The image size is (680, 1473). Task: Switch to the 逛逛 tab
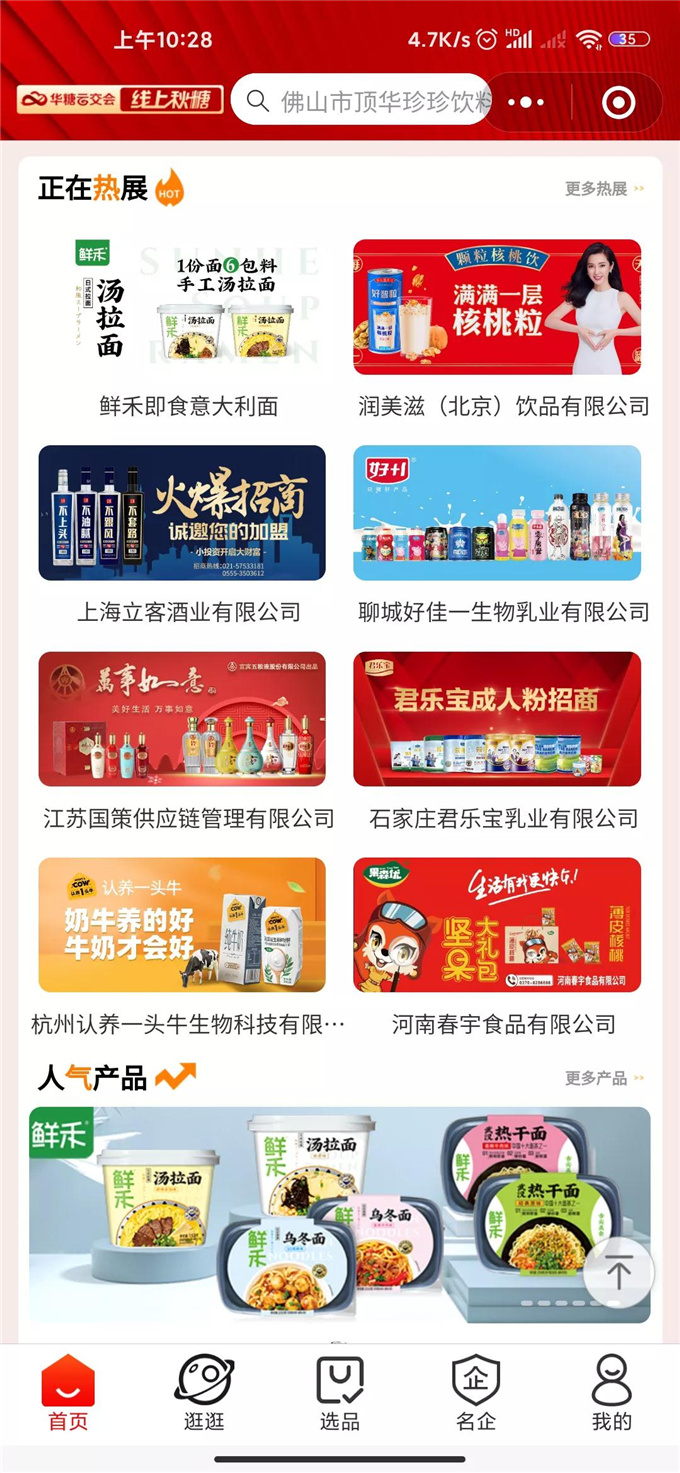(x=204, y=1395)
